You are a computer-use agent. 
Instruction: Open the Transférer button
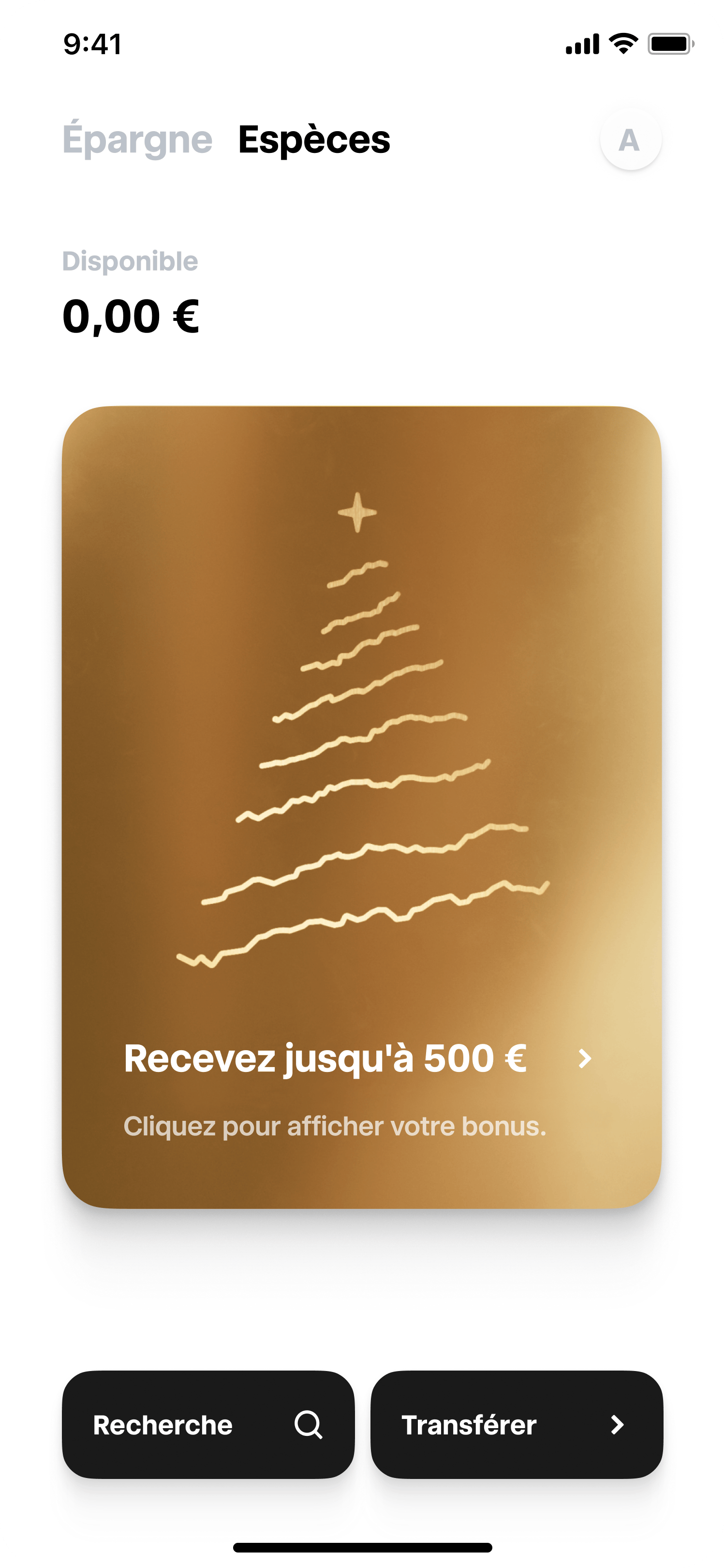(516, 1425)
